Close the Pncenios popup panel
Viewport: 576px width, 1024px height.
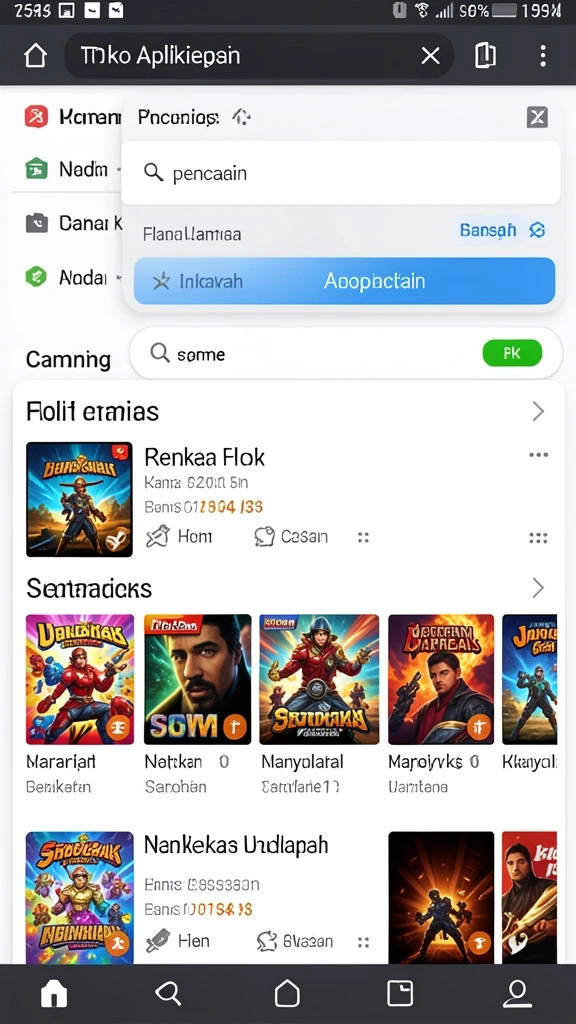(x=537, y=118)
